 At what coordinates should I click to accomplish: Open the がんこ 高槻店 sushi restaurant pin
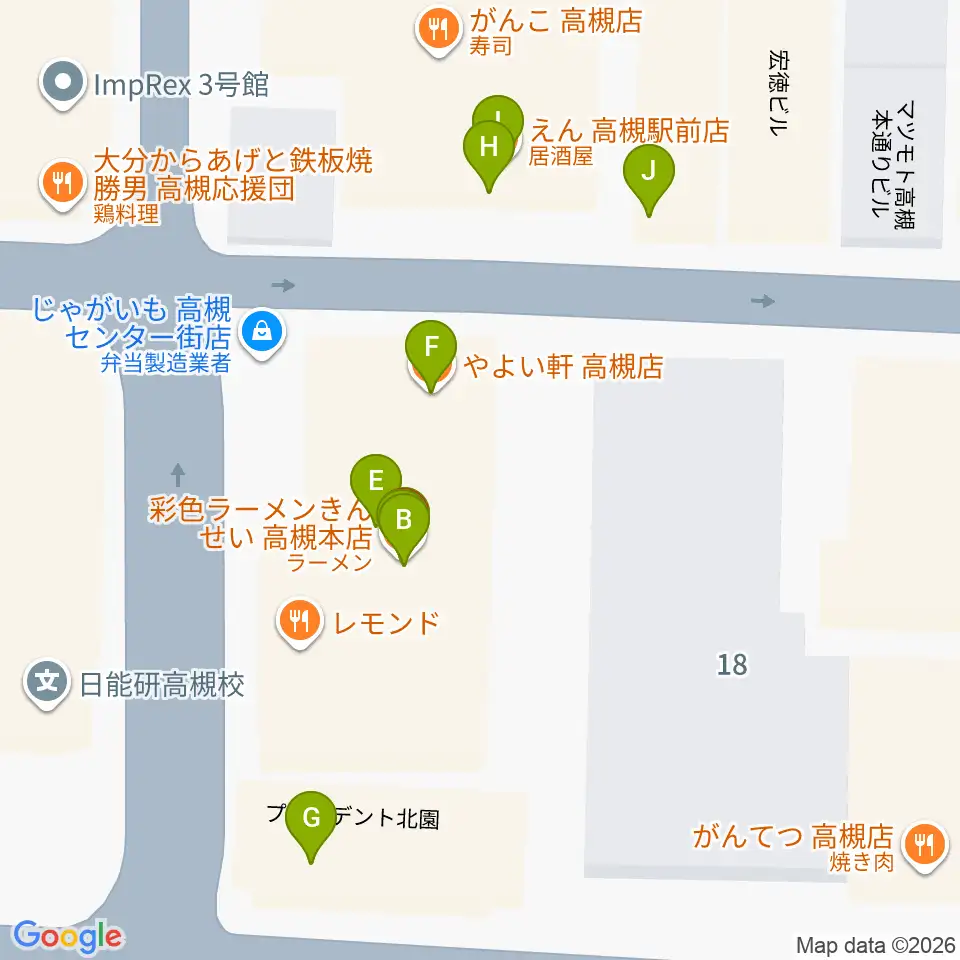pyautogui.click(x=438, y=29)
